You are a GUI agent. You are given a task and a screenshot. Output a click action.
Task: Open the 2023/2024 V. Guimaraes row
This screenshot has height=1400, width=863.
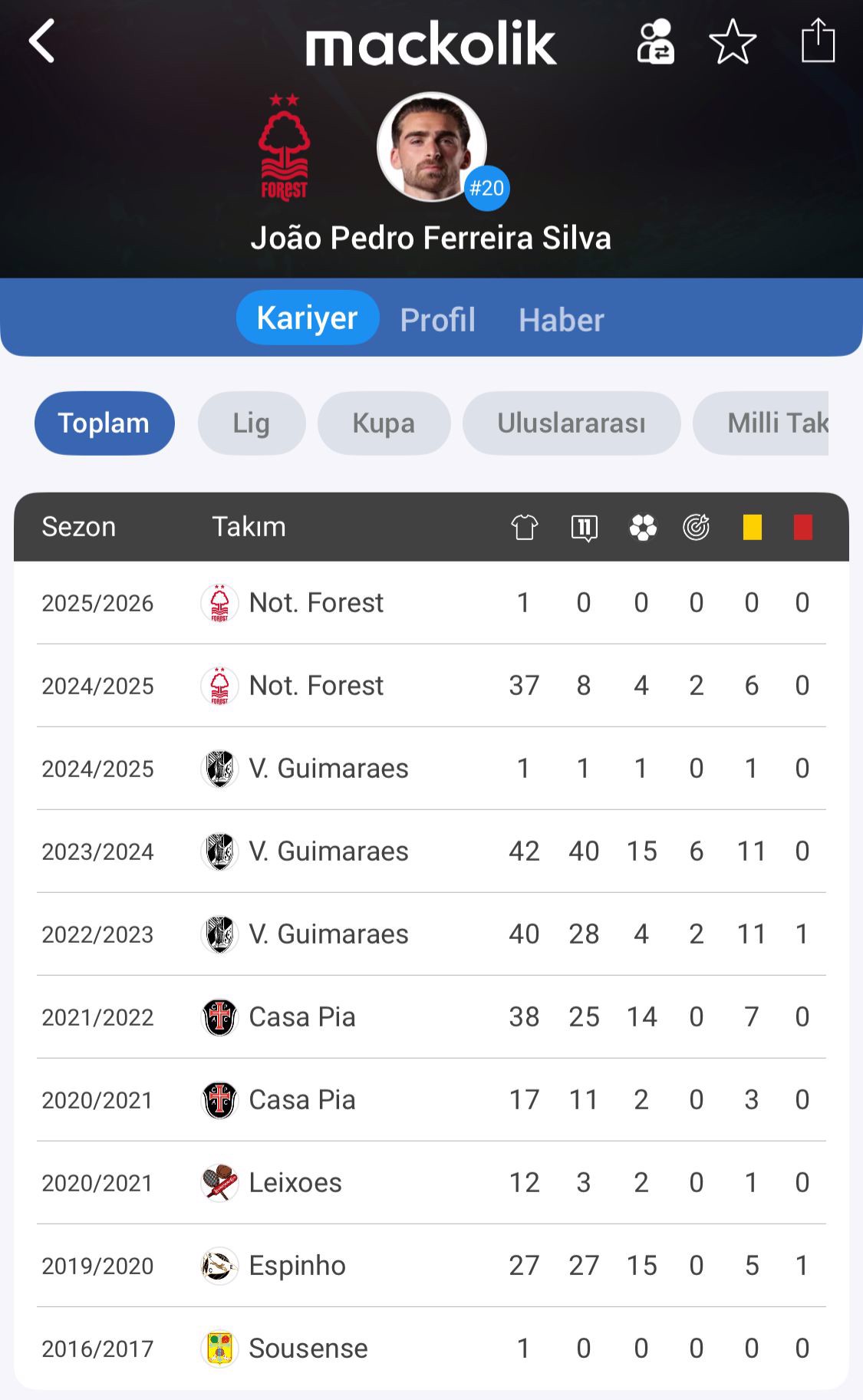point(431,852)
